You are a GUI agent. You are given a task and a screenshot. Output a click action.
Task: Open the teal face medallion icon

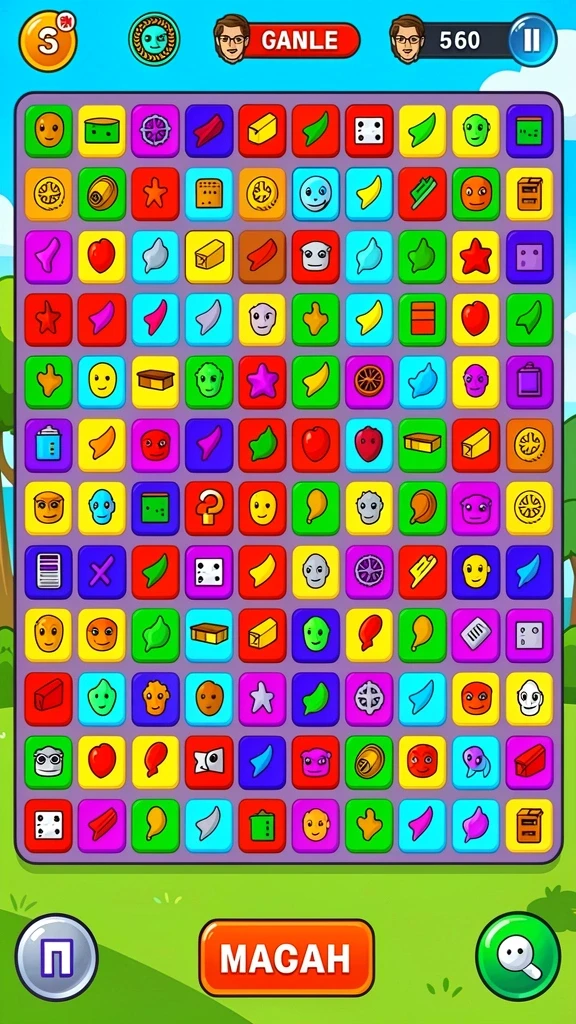point(154,40)
